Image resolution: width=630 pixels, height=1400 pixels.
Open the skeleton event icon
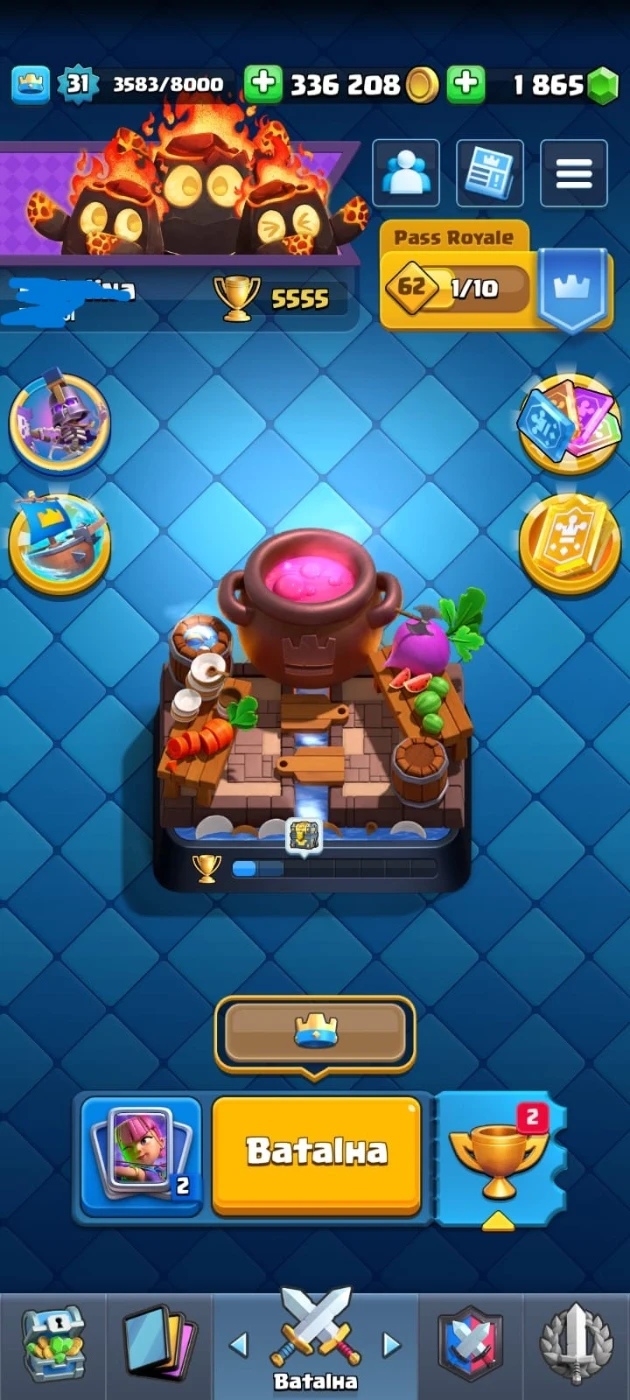pyautogui.click(x=58, y=422)
